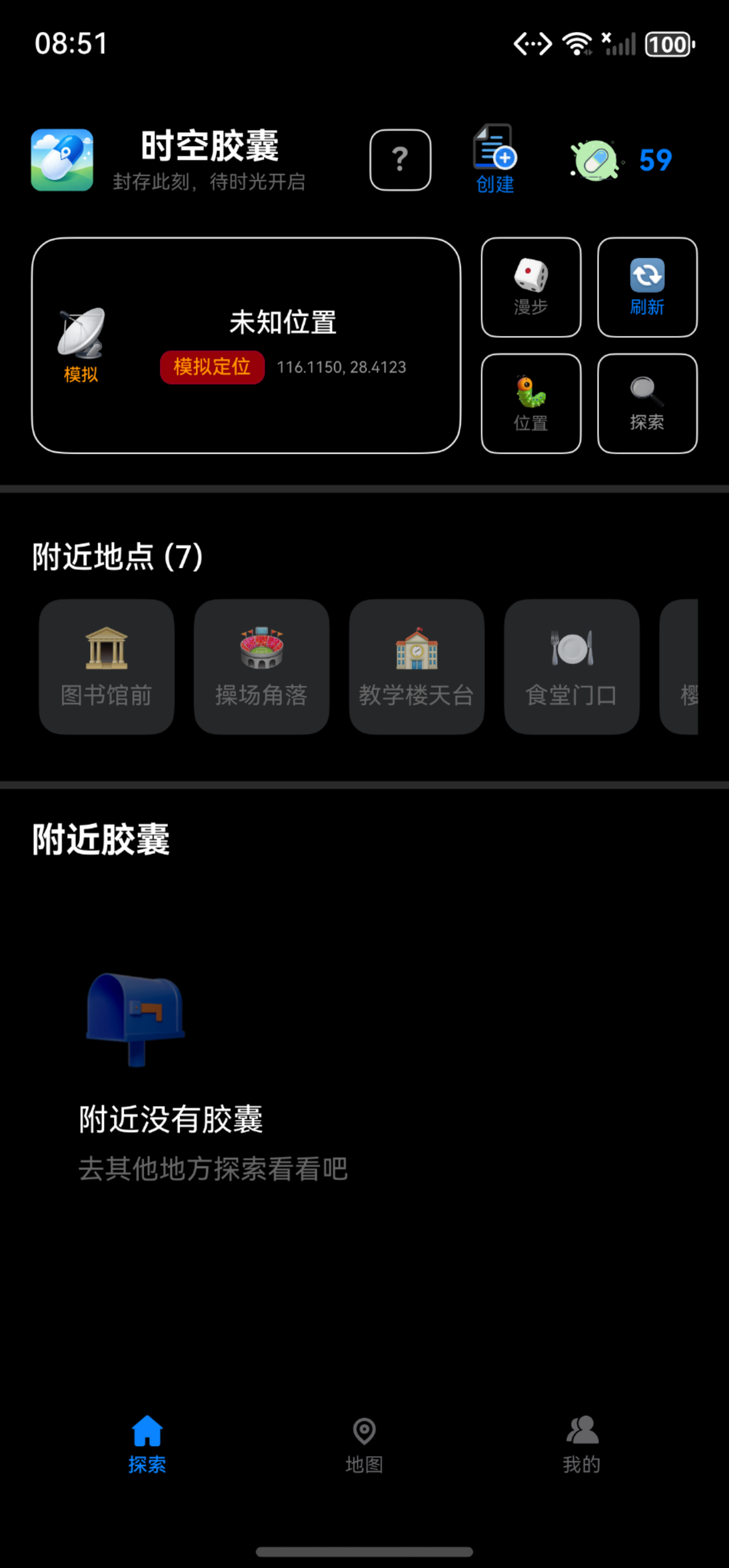
Task: Select the 图书馆前 nearby place
Action: (106, 666)
